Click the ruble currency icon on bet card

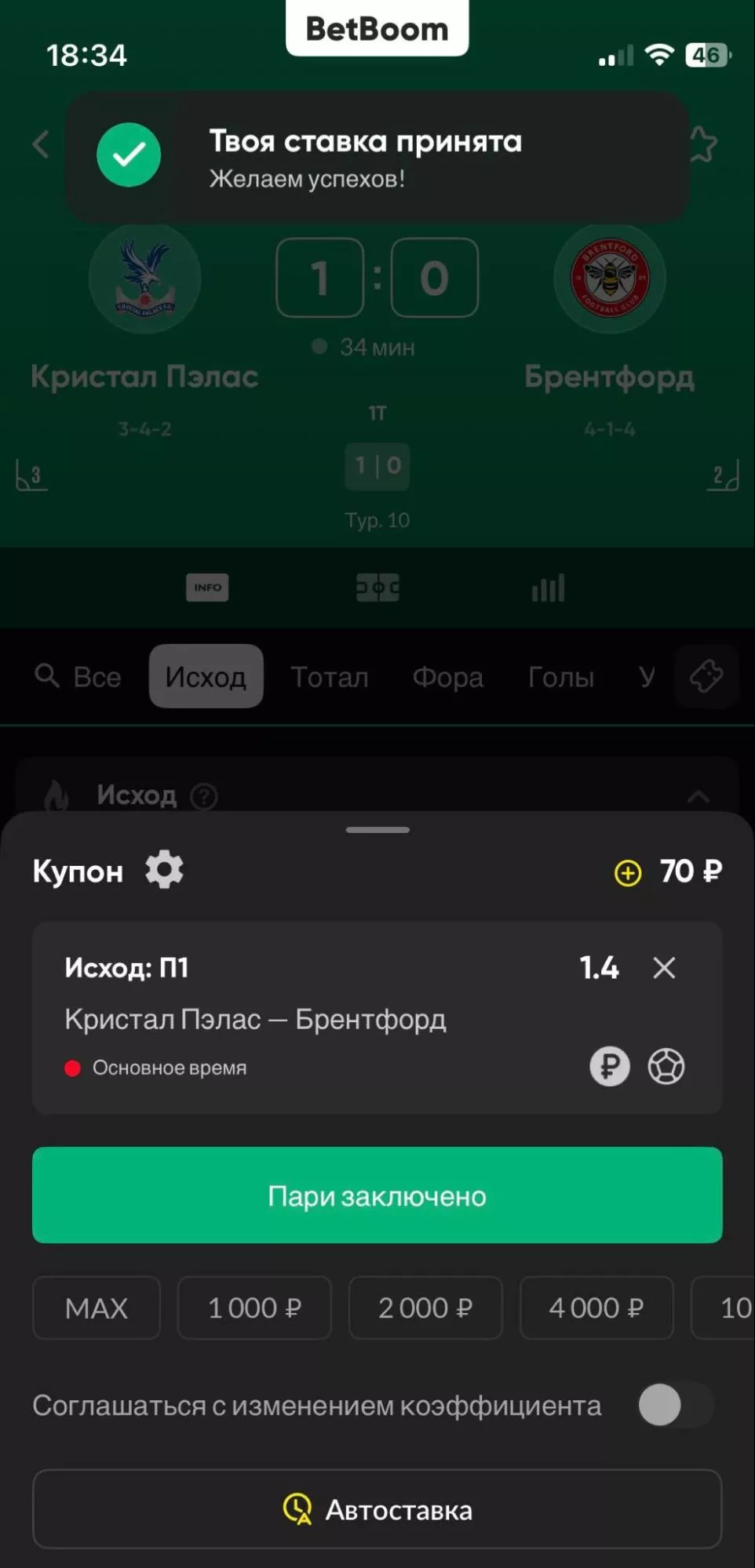click(608, 1066)
